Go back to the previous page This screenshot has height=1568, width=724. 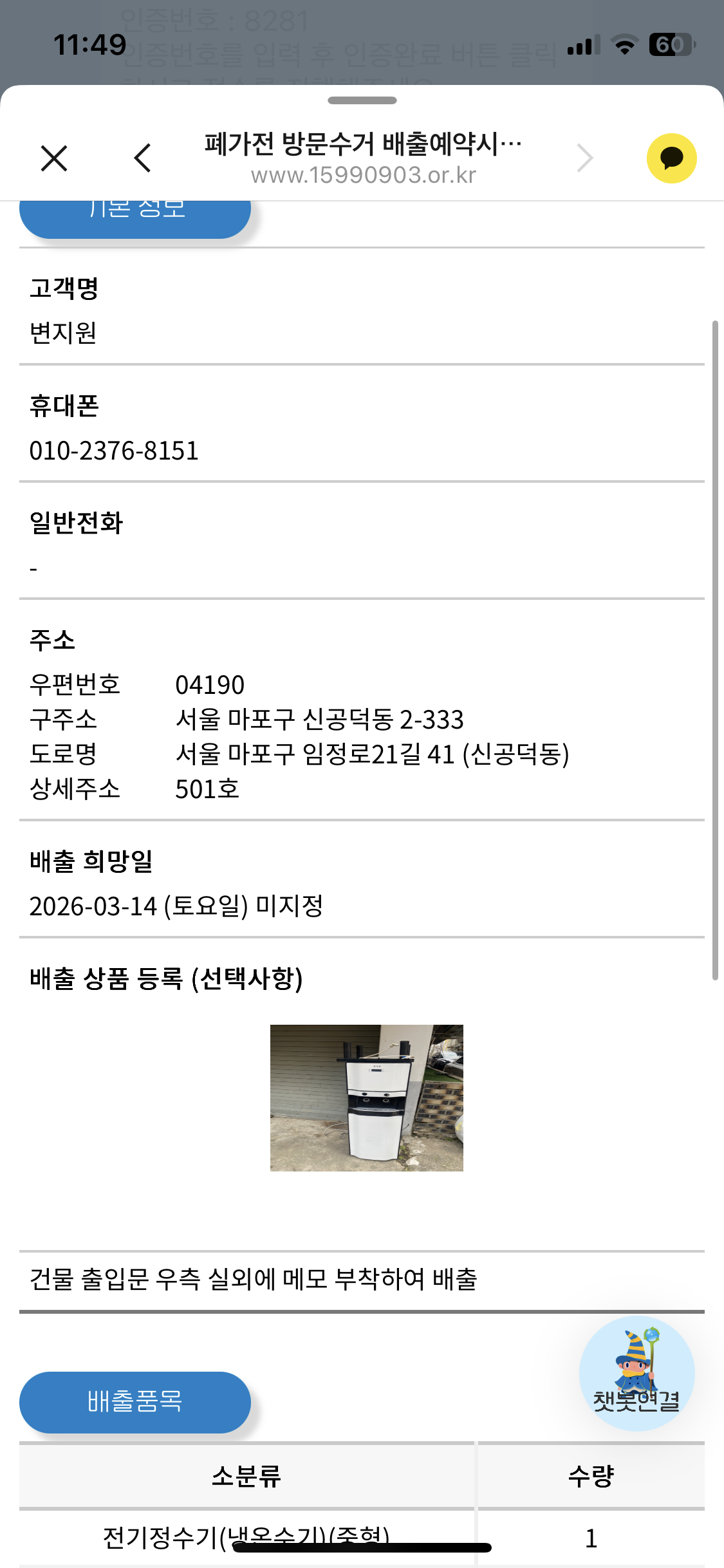click(143, 158)
